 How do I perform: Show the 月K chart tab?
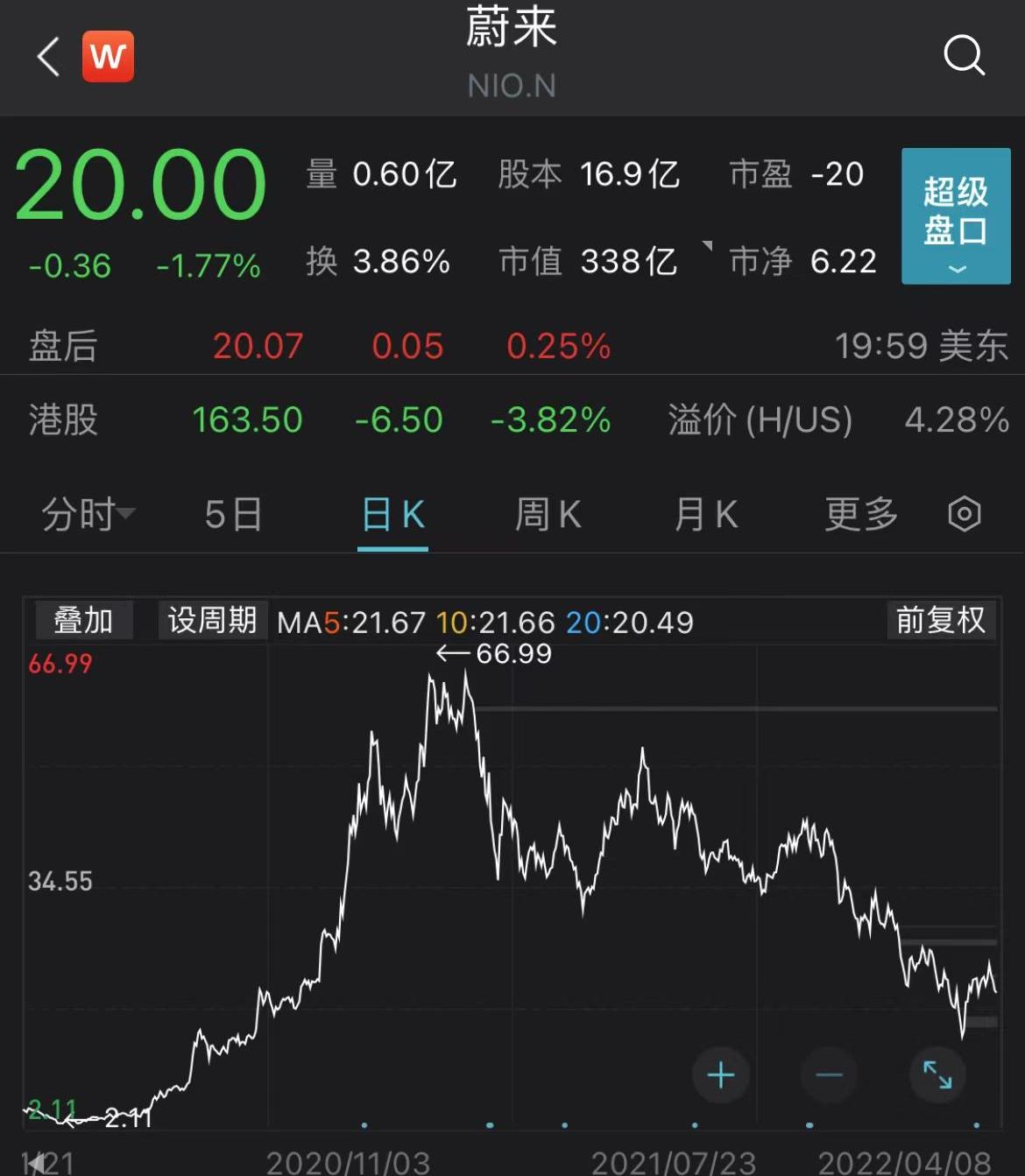coord(706,514)
